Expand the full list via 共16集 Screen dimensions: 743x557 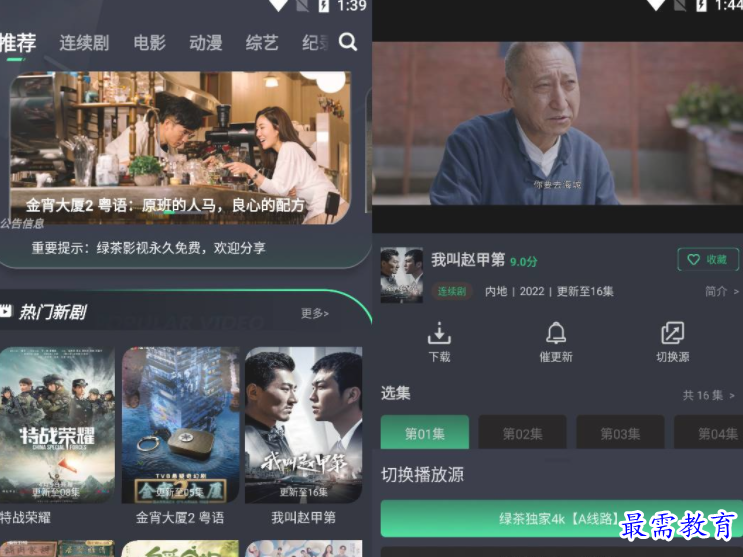click(708, 395)
